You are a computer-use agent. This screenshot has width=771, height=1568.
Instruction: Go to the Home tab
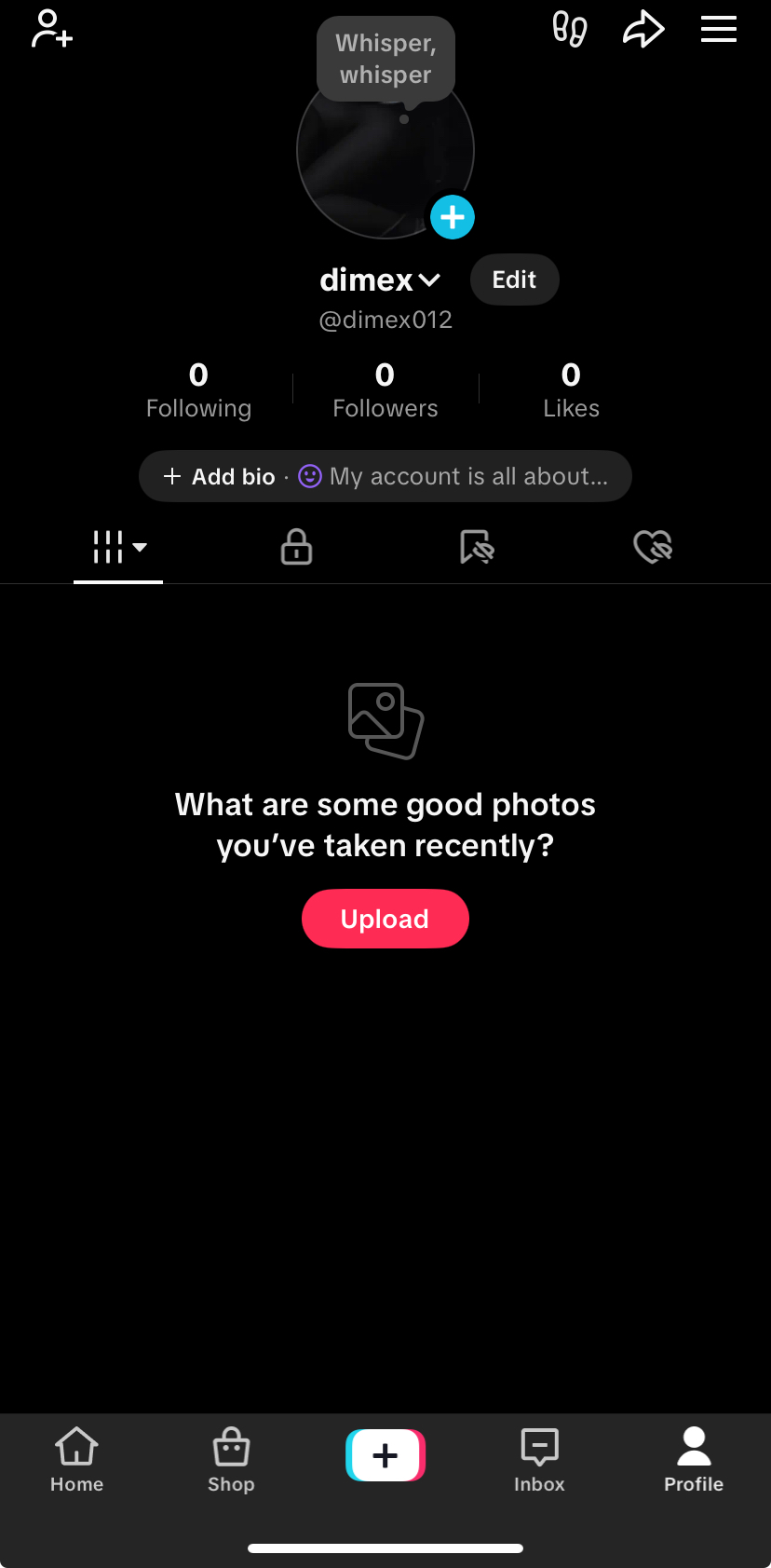[x=76, y=1460]
